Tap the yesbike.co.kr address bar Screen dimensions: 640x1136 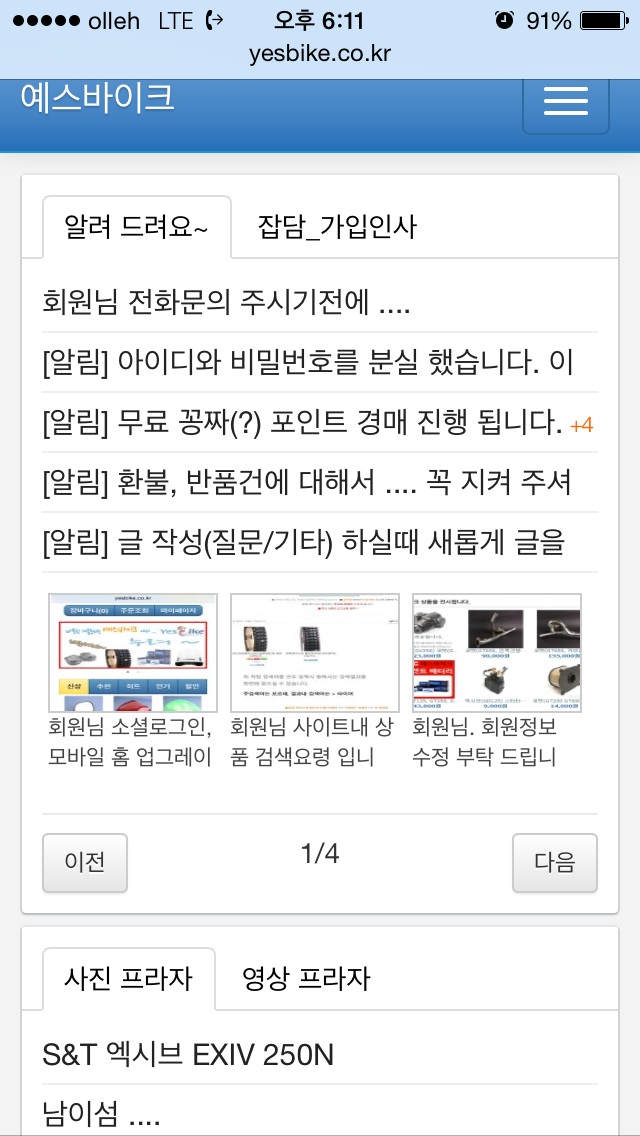tap(320, 54)
